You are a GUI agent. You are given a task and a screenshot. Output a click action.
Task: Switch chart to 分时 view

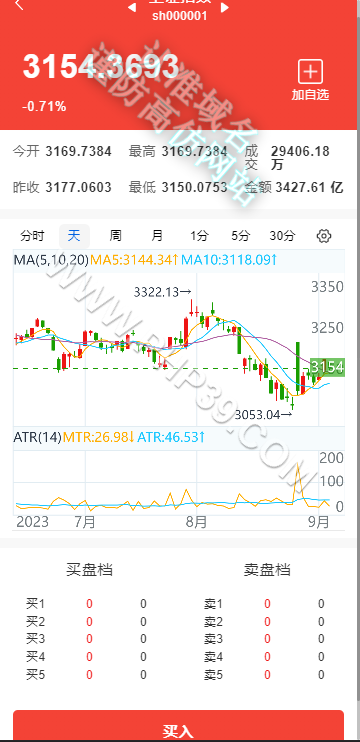click(x=33, y=236)
